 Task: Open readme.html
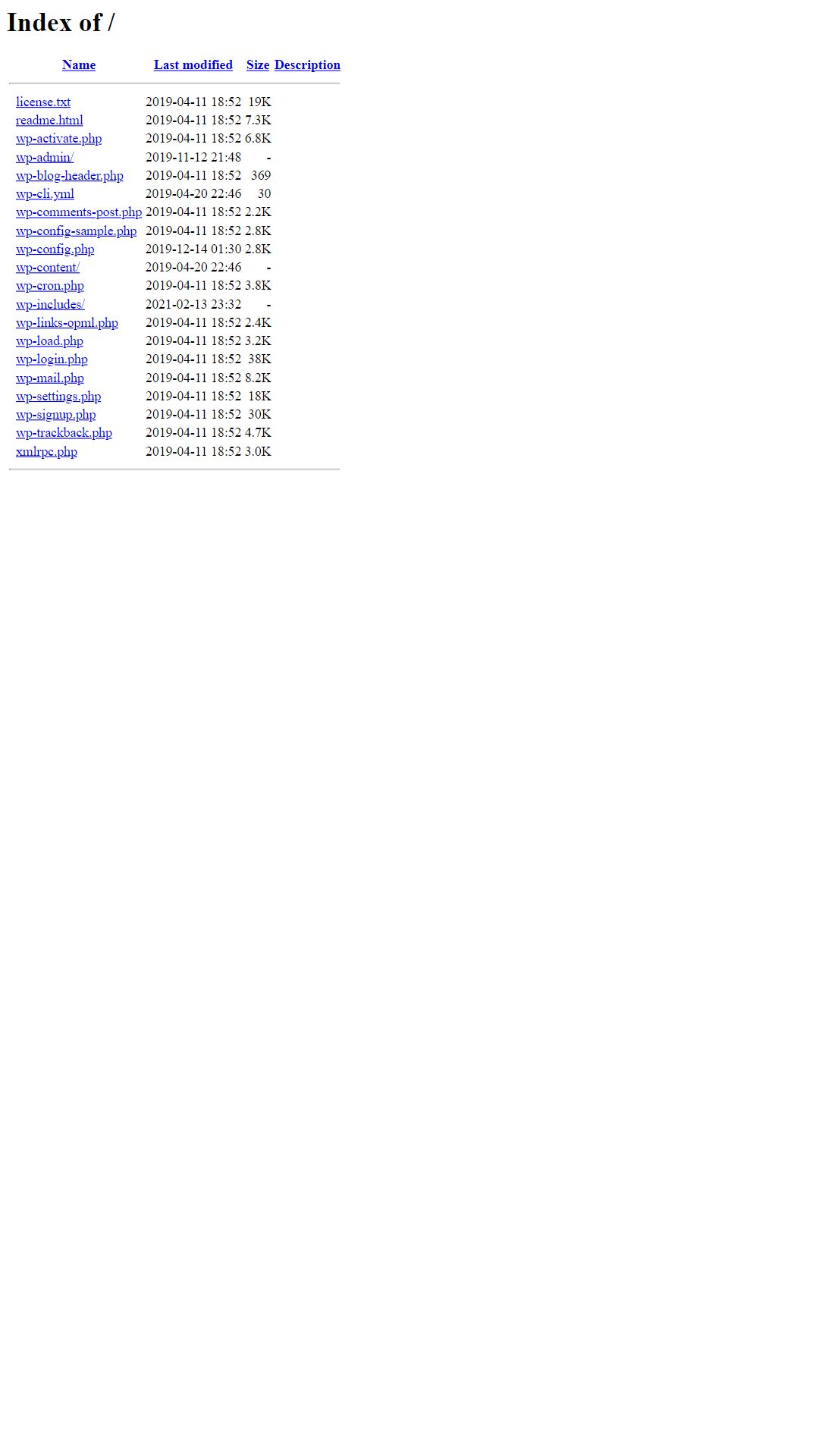coord(49,120)
